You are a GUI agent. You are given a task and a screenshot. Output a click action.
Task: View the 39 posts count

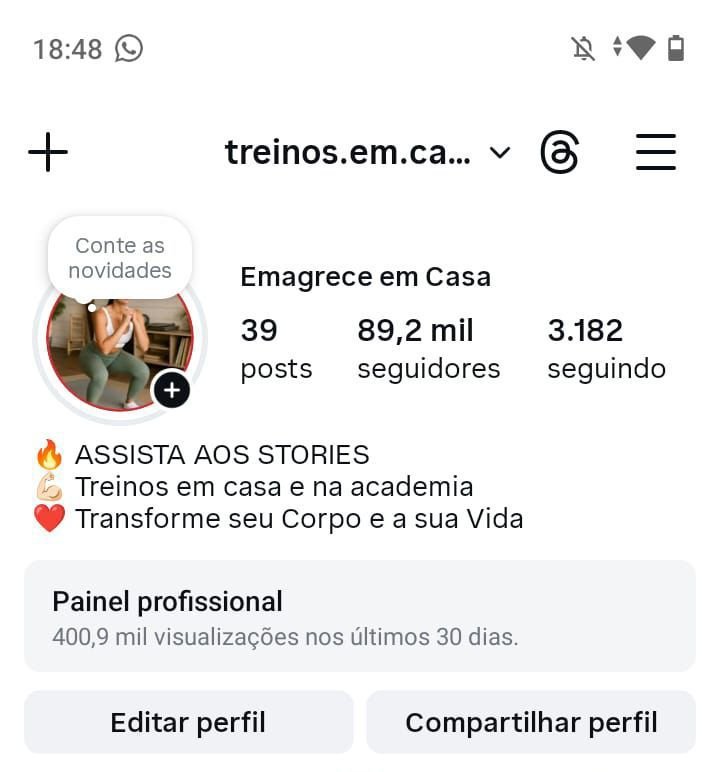tap(275, 349)
